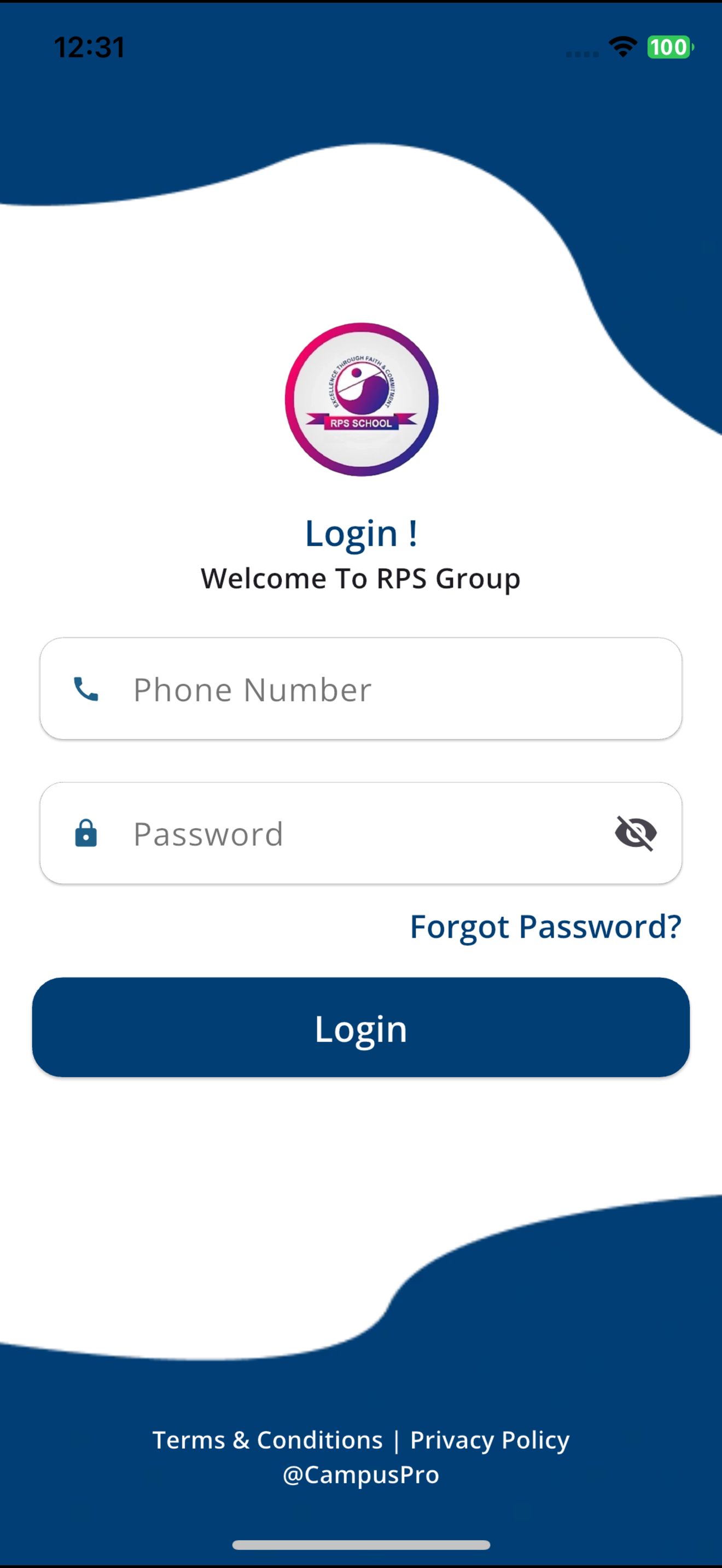
Task: Click the phone icon in Phone Number field
Action: pyautogui.click(x=86, y=688)
